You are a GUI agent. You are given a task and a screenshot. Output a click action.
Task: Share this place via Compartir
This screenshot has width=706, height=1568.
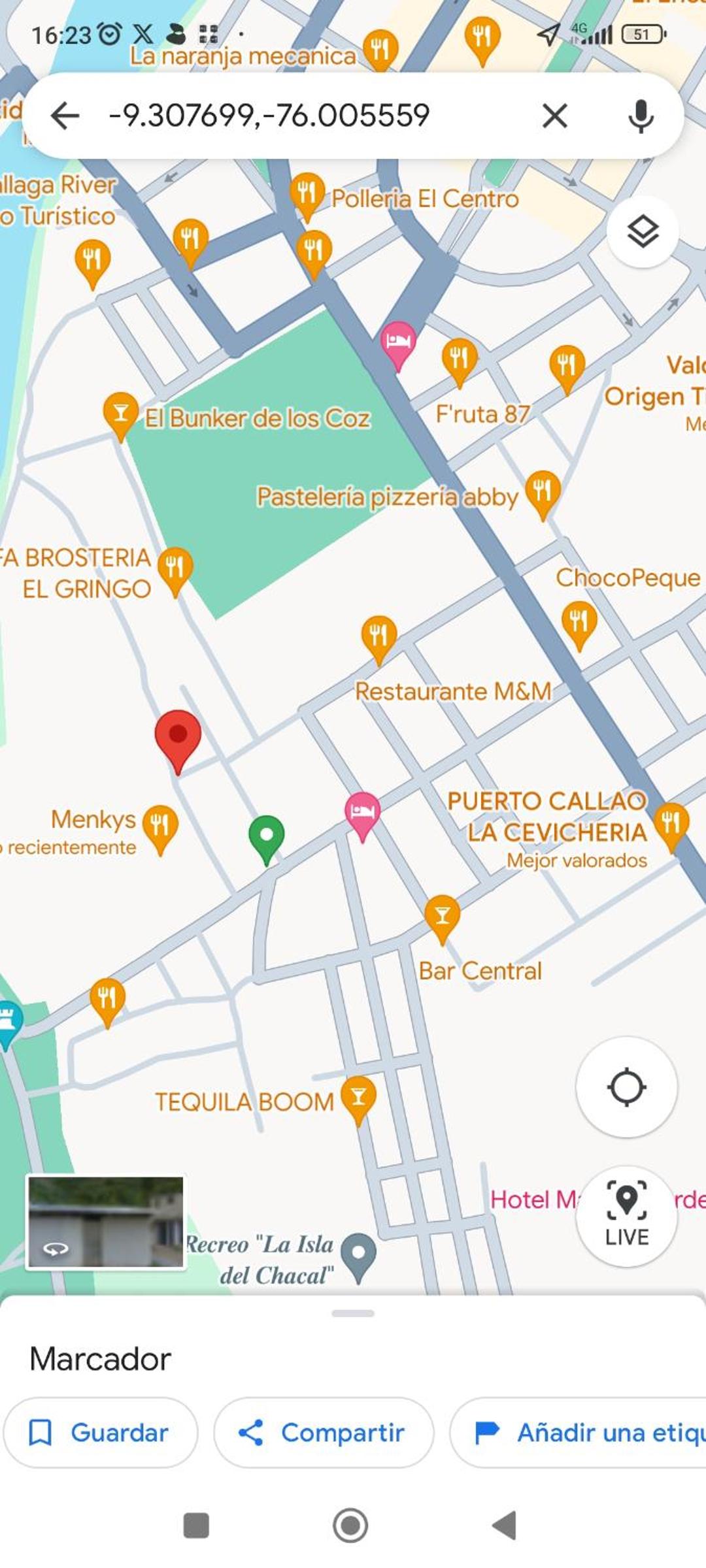point(323,1432)
